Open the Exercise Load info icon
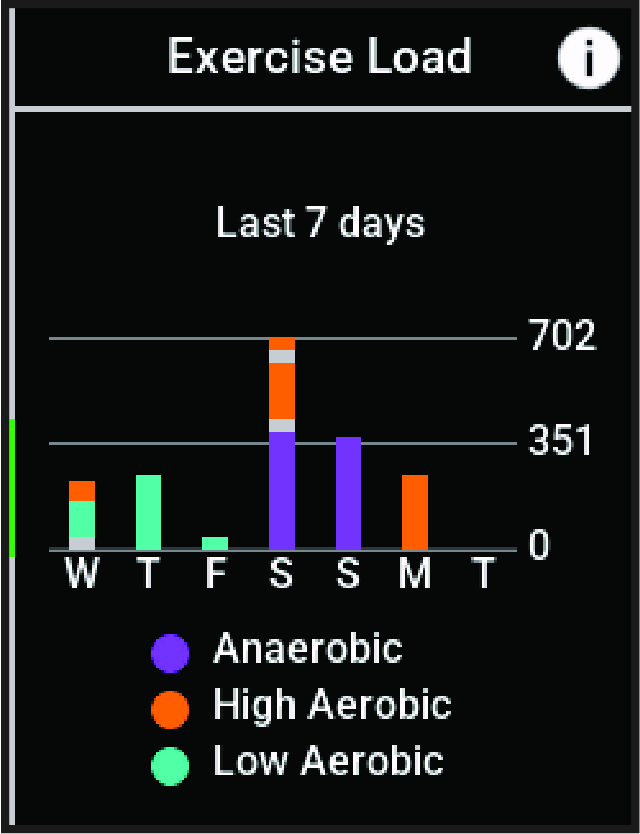Image resolution: width=640 pixels, height=834 pixels. coord(589,57)
